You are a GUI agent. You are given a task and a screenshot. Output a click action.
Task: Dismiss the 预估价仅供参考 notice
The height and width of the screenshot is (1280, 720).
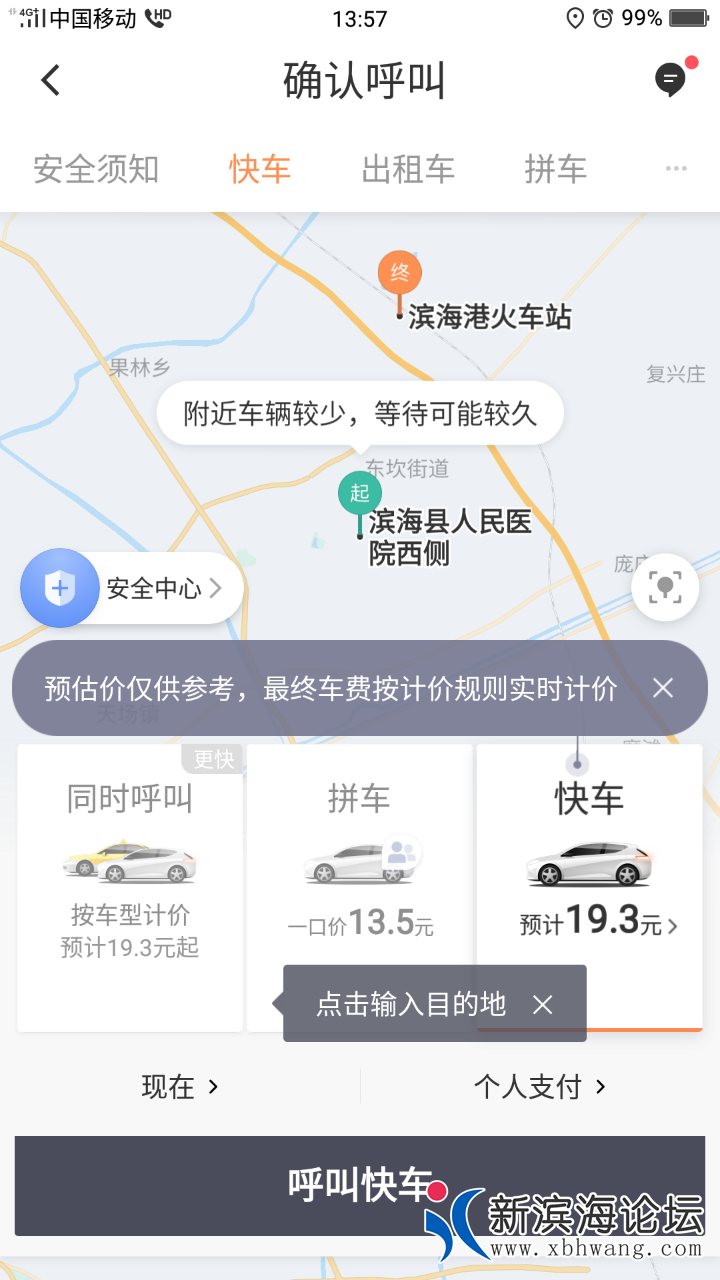pyautogui.click(x=663, y=688)
